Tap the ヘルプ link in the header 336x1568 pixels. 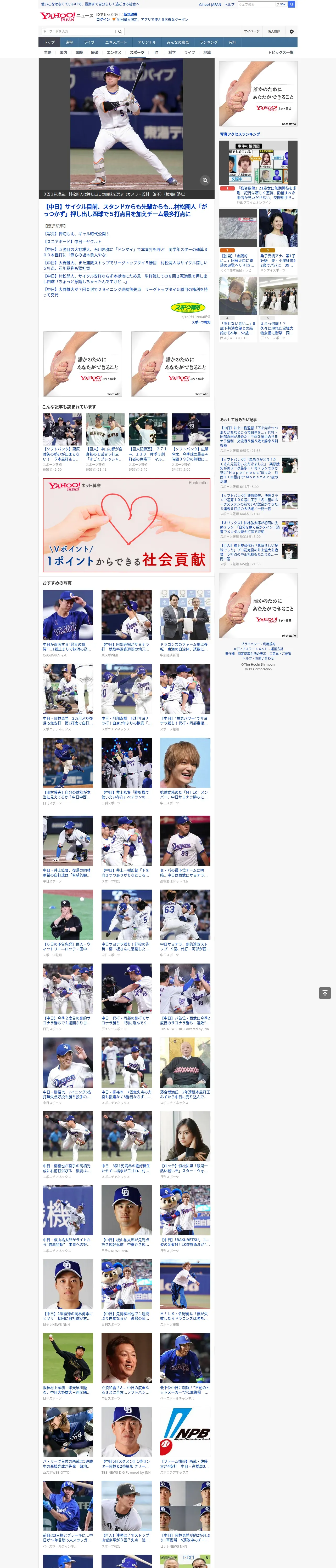point(229,4)
